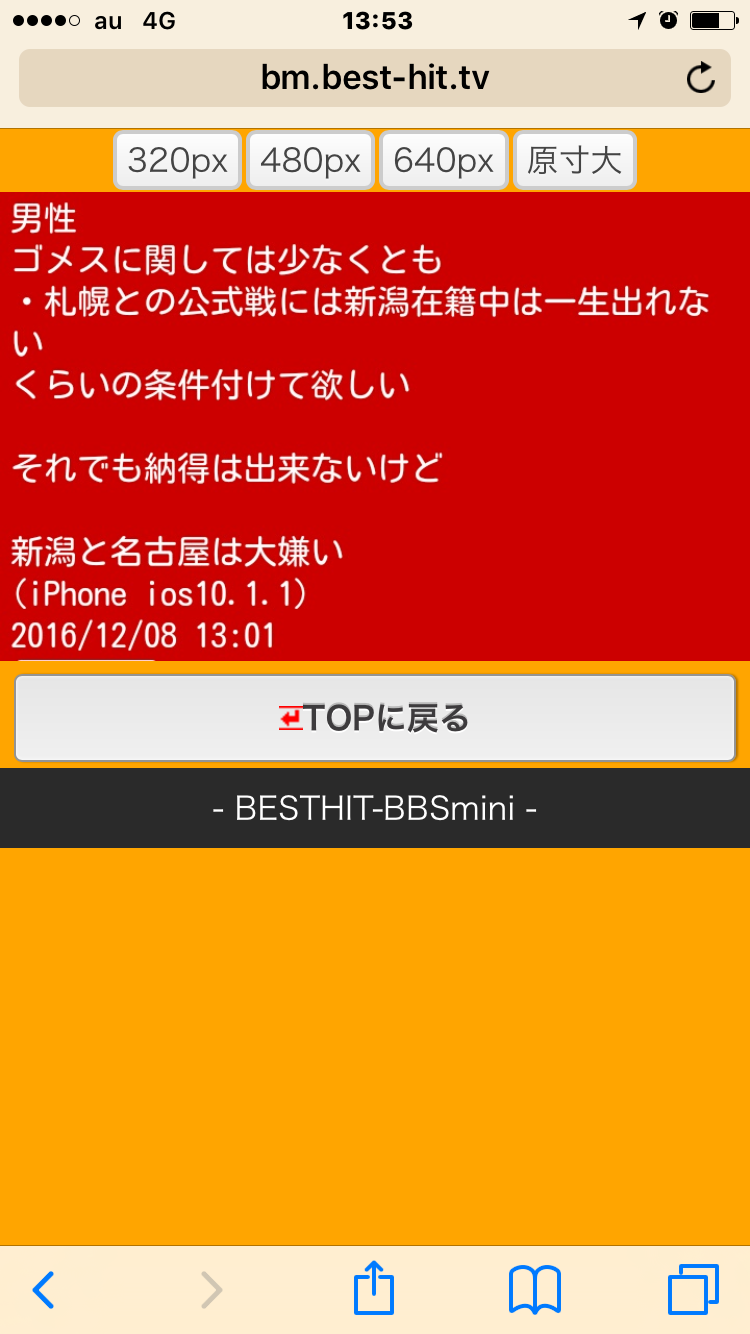Open the Safari share sheet
The width and height of the screenshot is (750, 1334).
[374, 1288]
